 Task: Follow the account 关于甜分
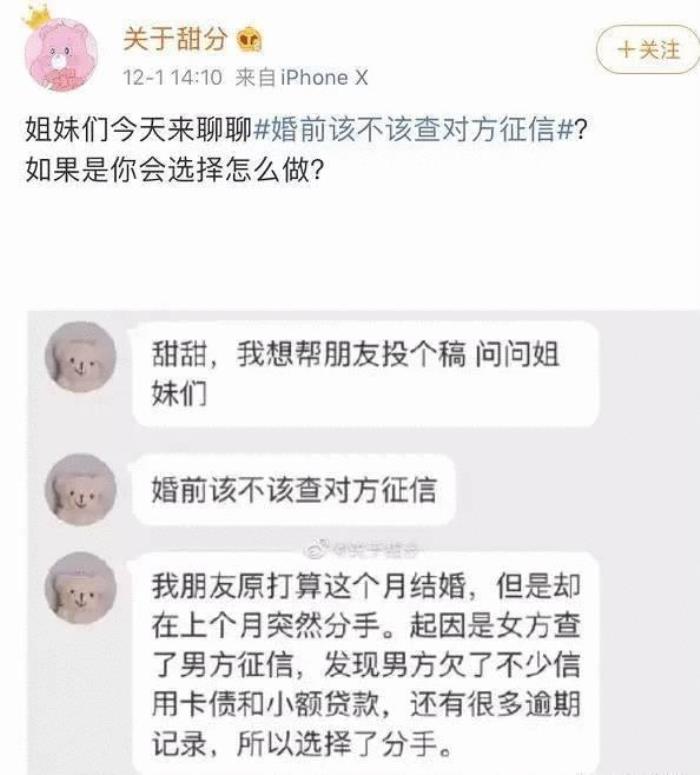(648, 50)
